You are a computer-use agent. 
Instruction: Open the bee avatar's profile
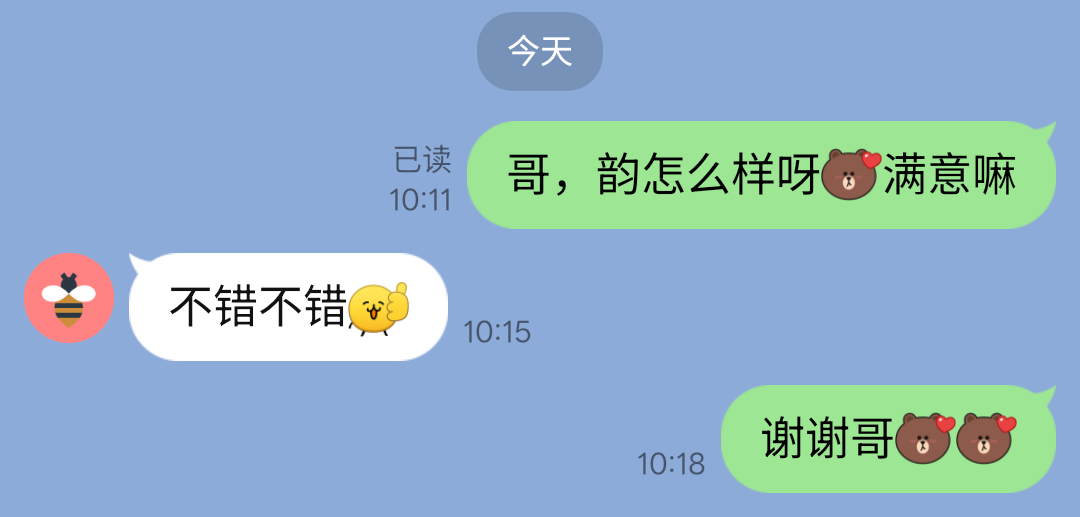[69, 298]
